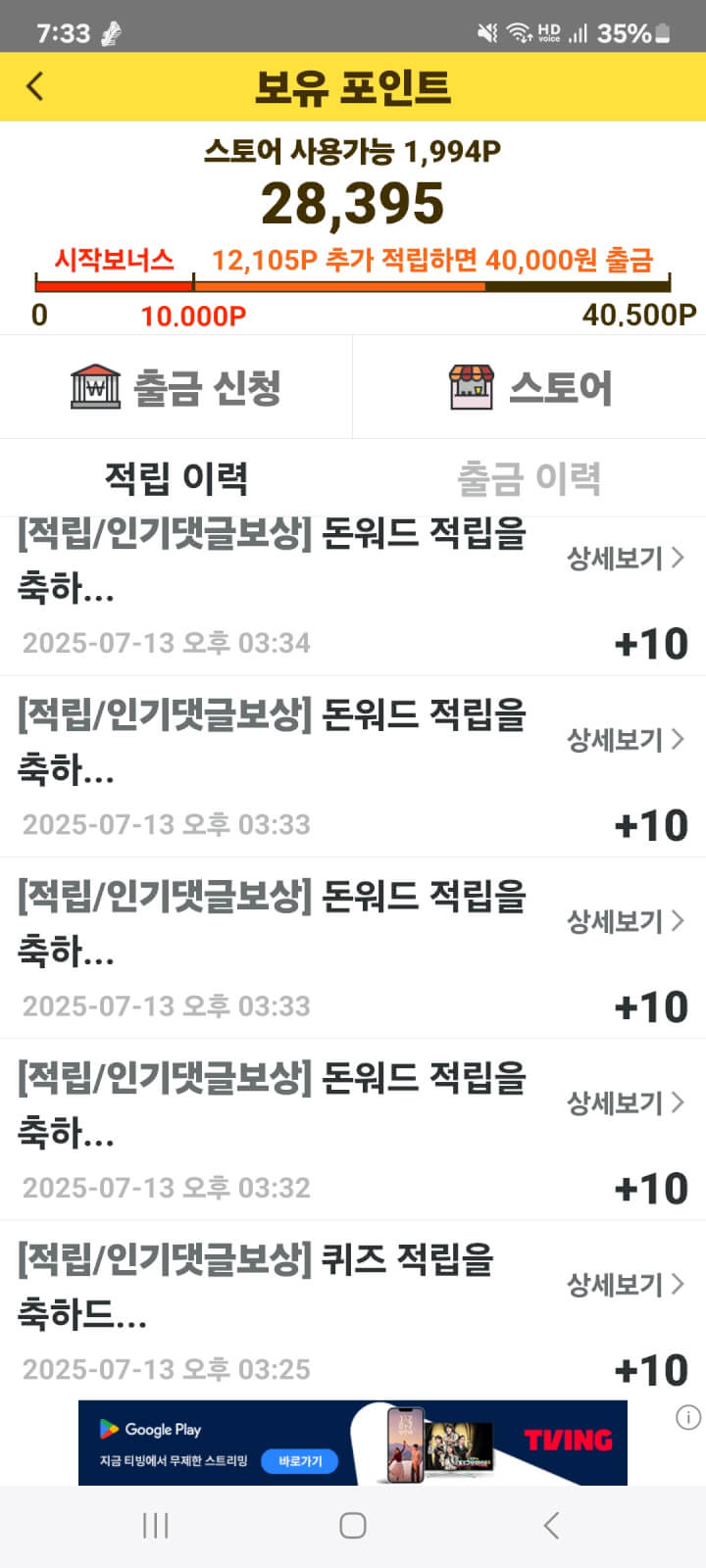The width and height of the screenshot is (706, 1568).
Task: Go back using the header arrow
Action: (x=35, y=86)
